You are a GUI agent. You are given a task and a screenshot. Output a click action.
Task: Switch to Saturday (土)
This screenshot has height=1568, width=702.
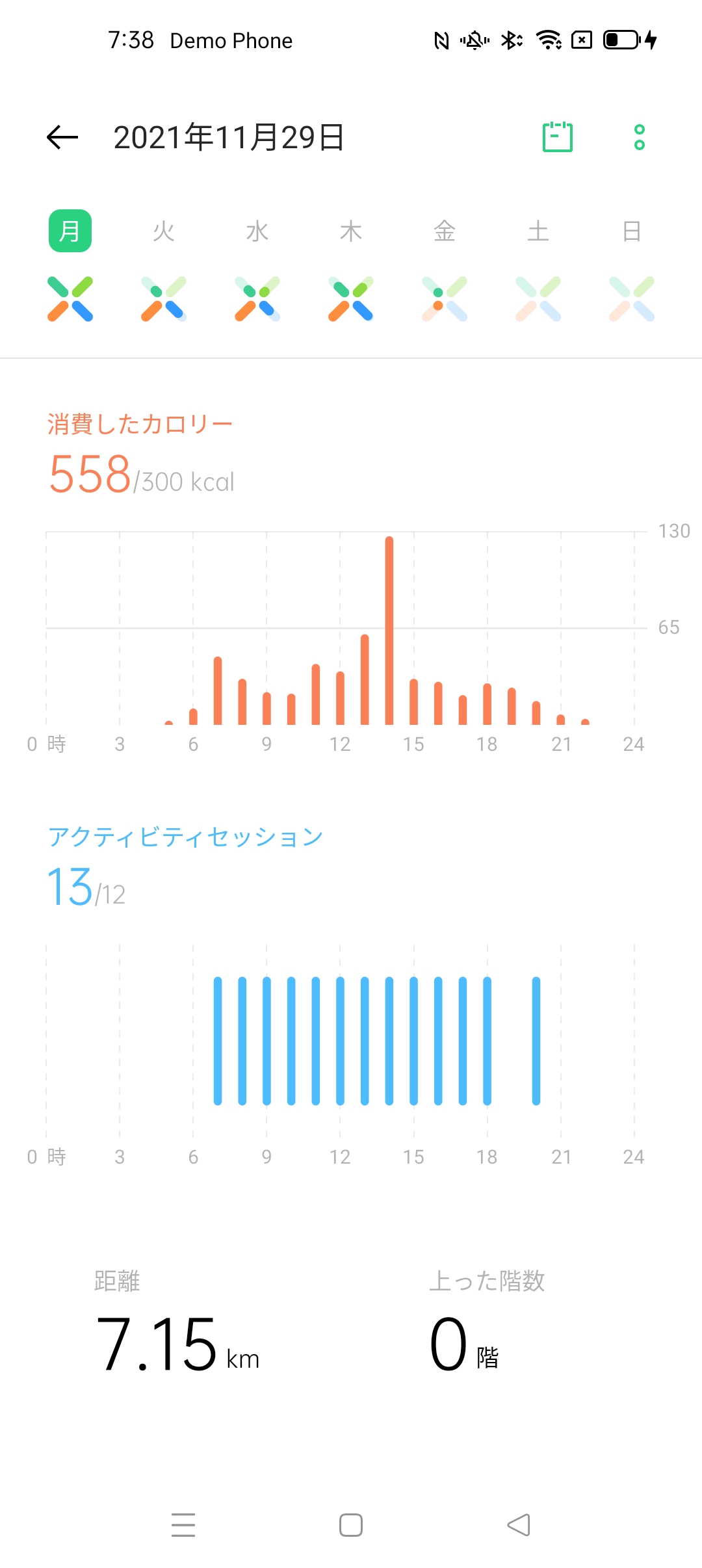click(538, 231)
